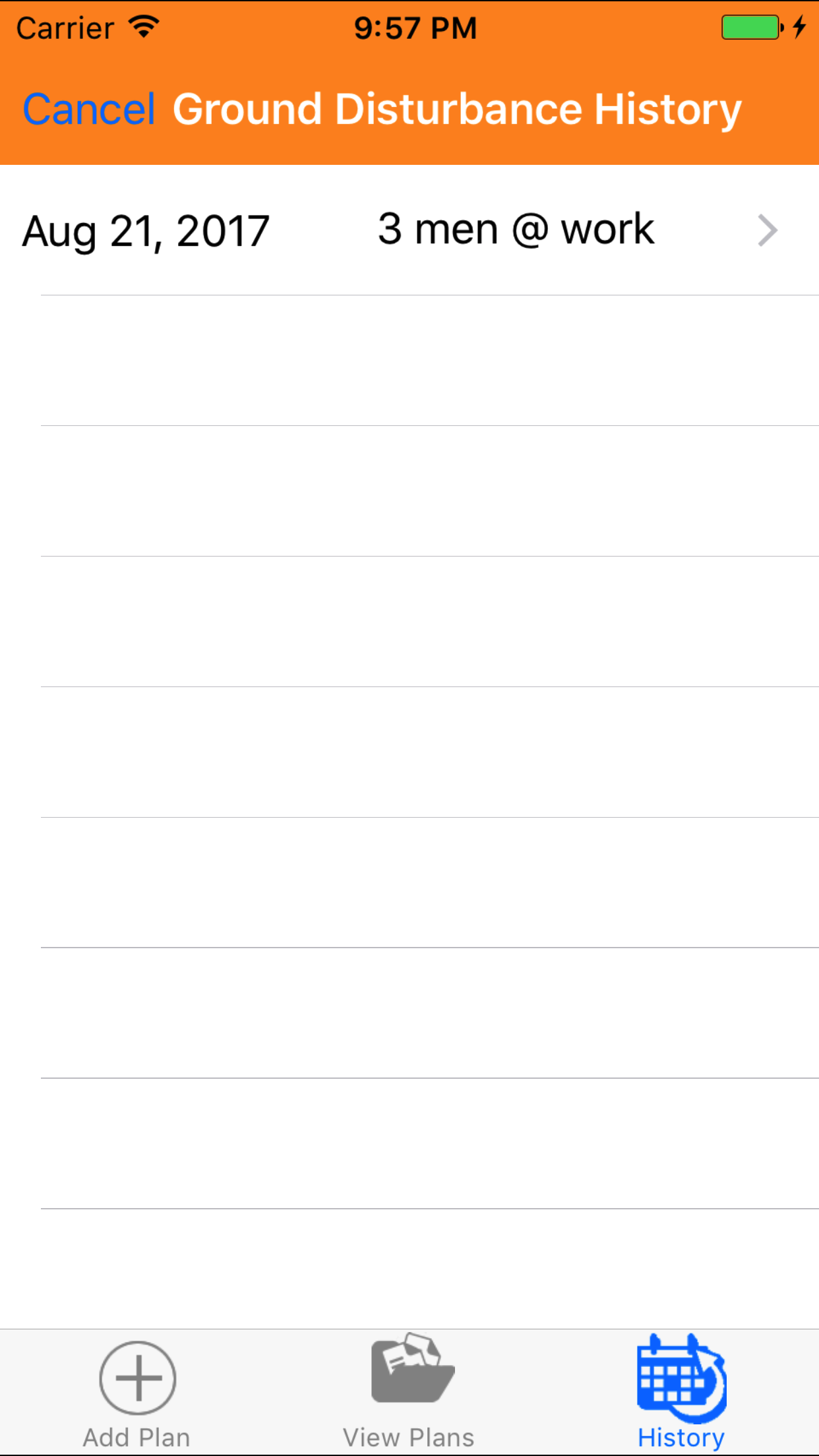This screenshot has height=1456, width=819.
Task: Switch to the Add Plan tab
Action: point(137,1393)
